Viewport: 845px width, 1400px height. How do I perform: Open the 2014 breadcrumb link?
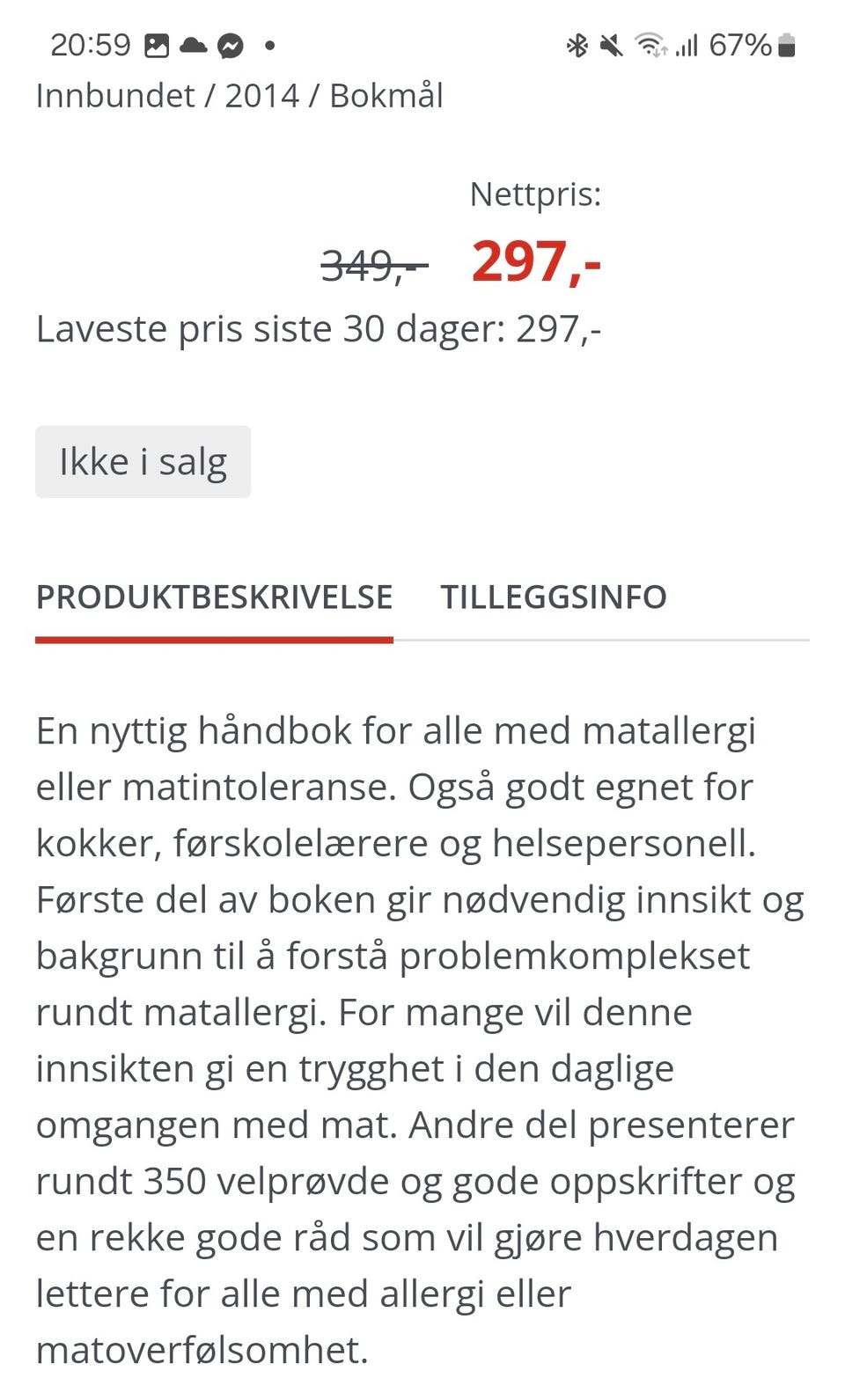[262, 95]
